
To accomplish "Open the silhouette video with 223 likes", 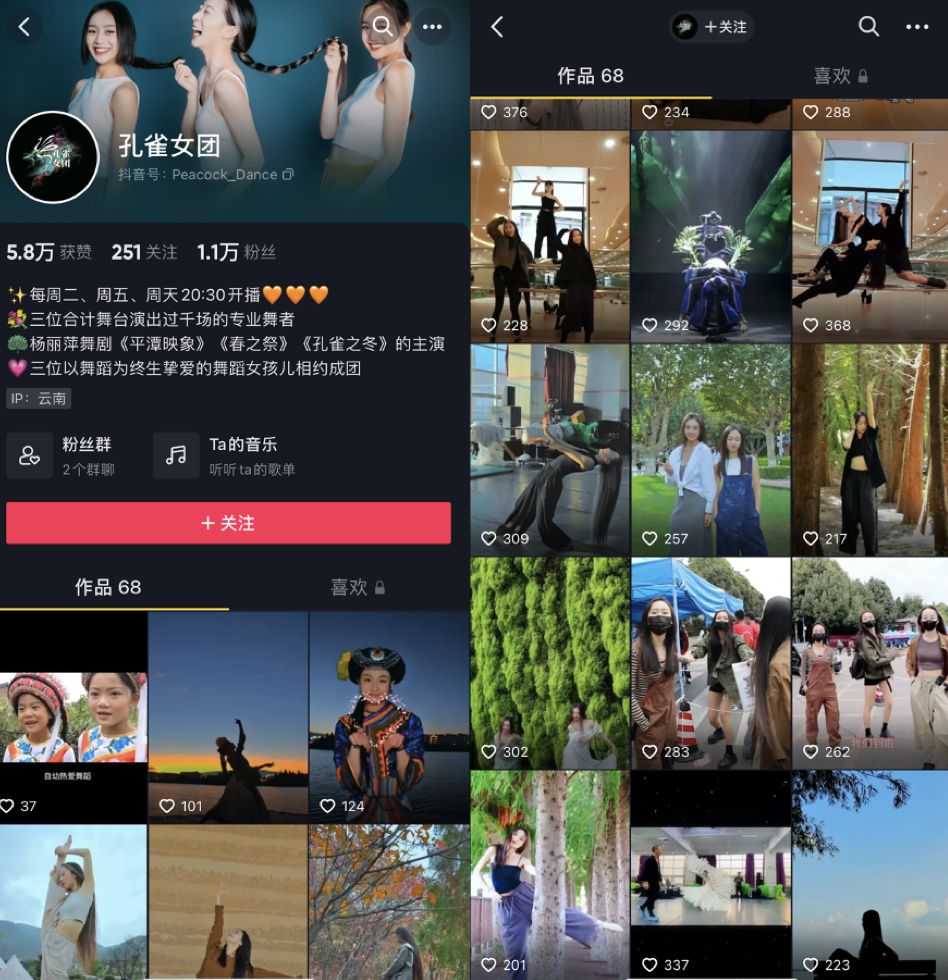I will click(870, 875).
